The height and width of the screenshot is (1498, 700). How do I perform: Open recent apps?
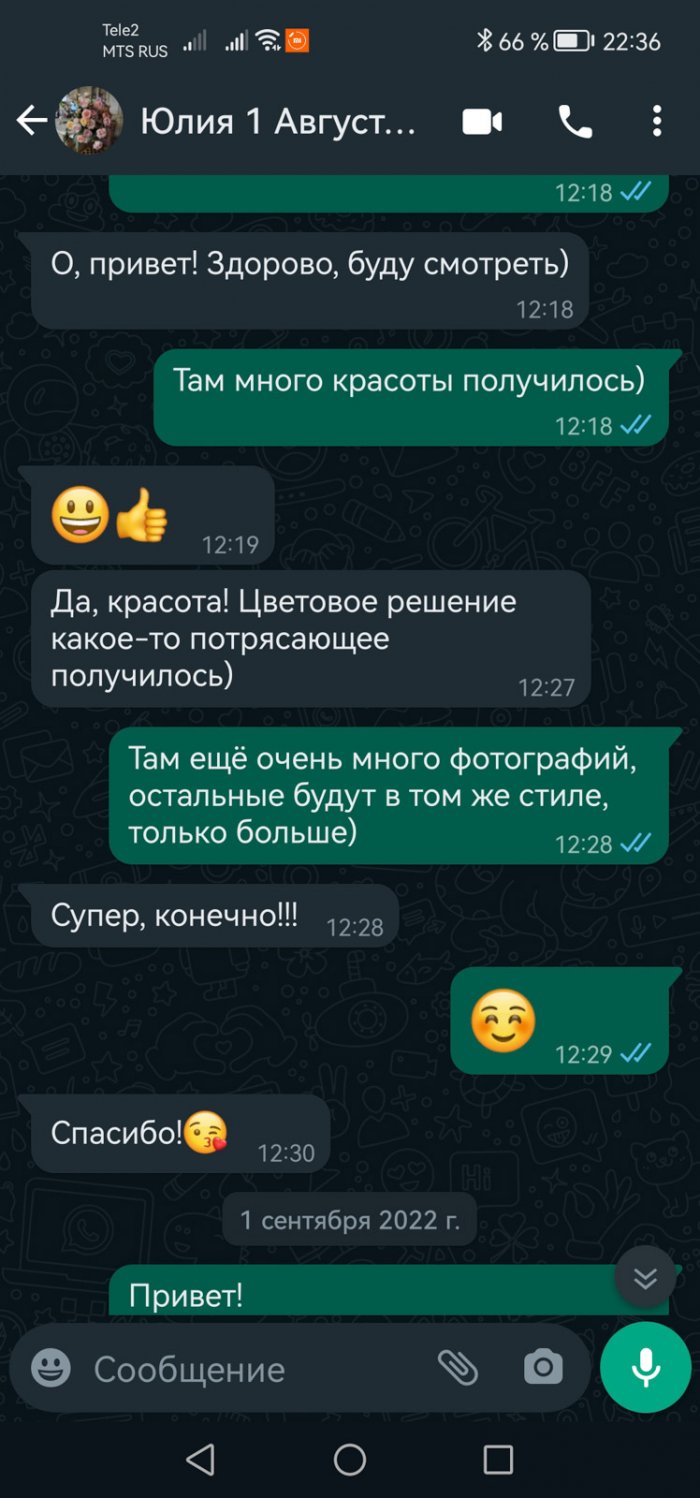(498, 1459)
